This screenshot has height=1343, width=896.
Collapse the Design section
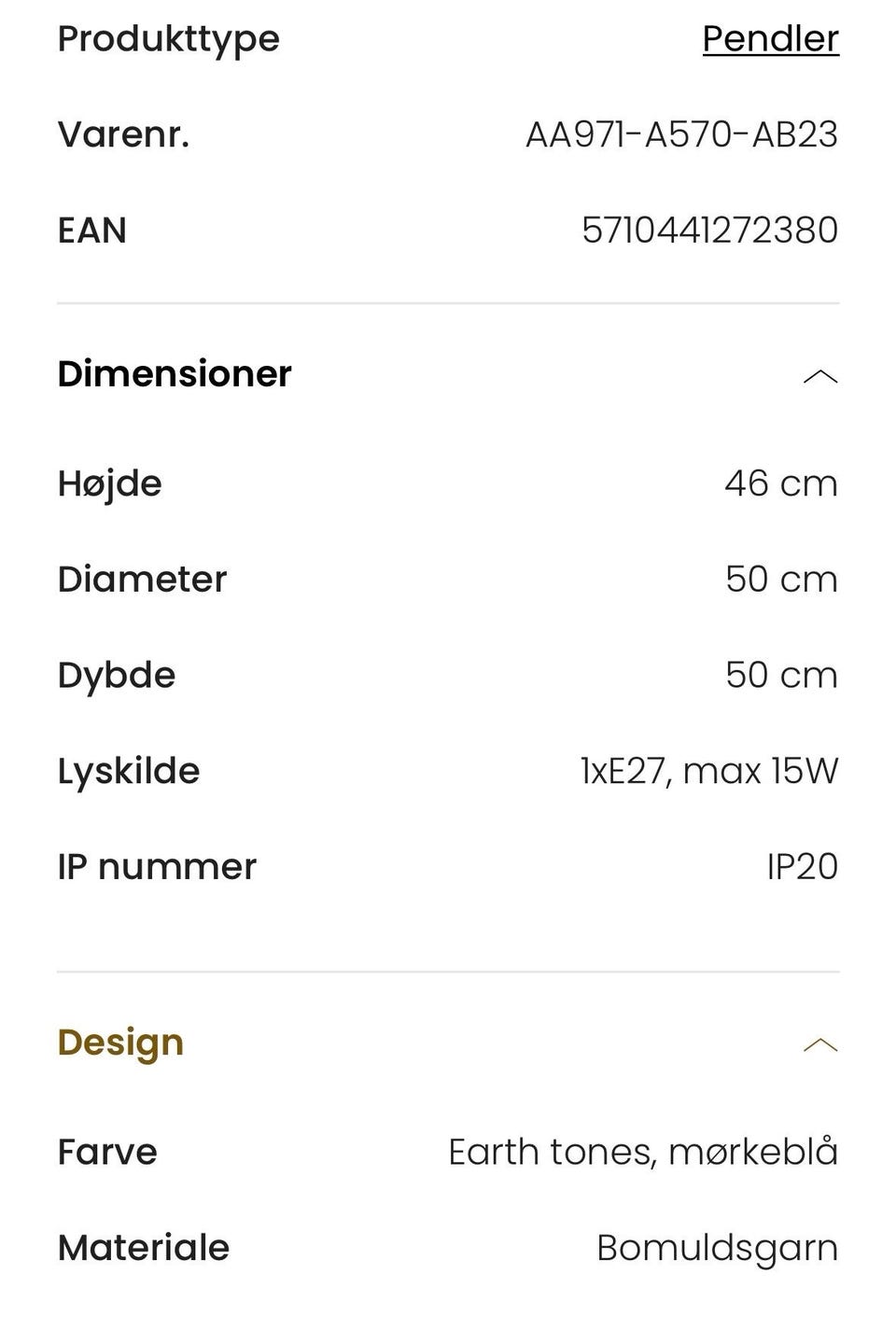[819, 1044]
